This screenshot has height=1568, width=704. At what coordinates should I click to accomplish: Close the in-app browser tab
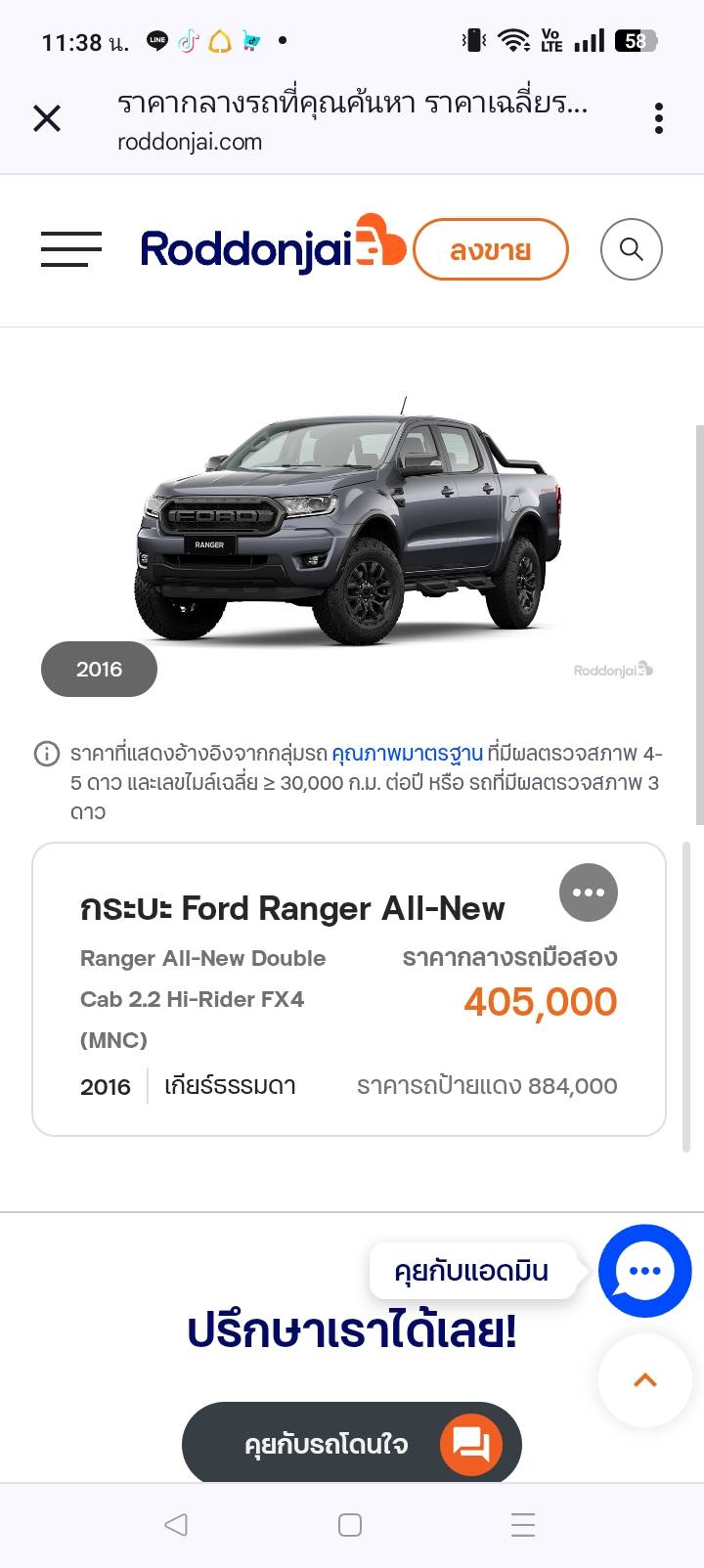(x=47, y=119)
